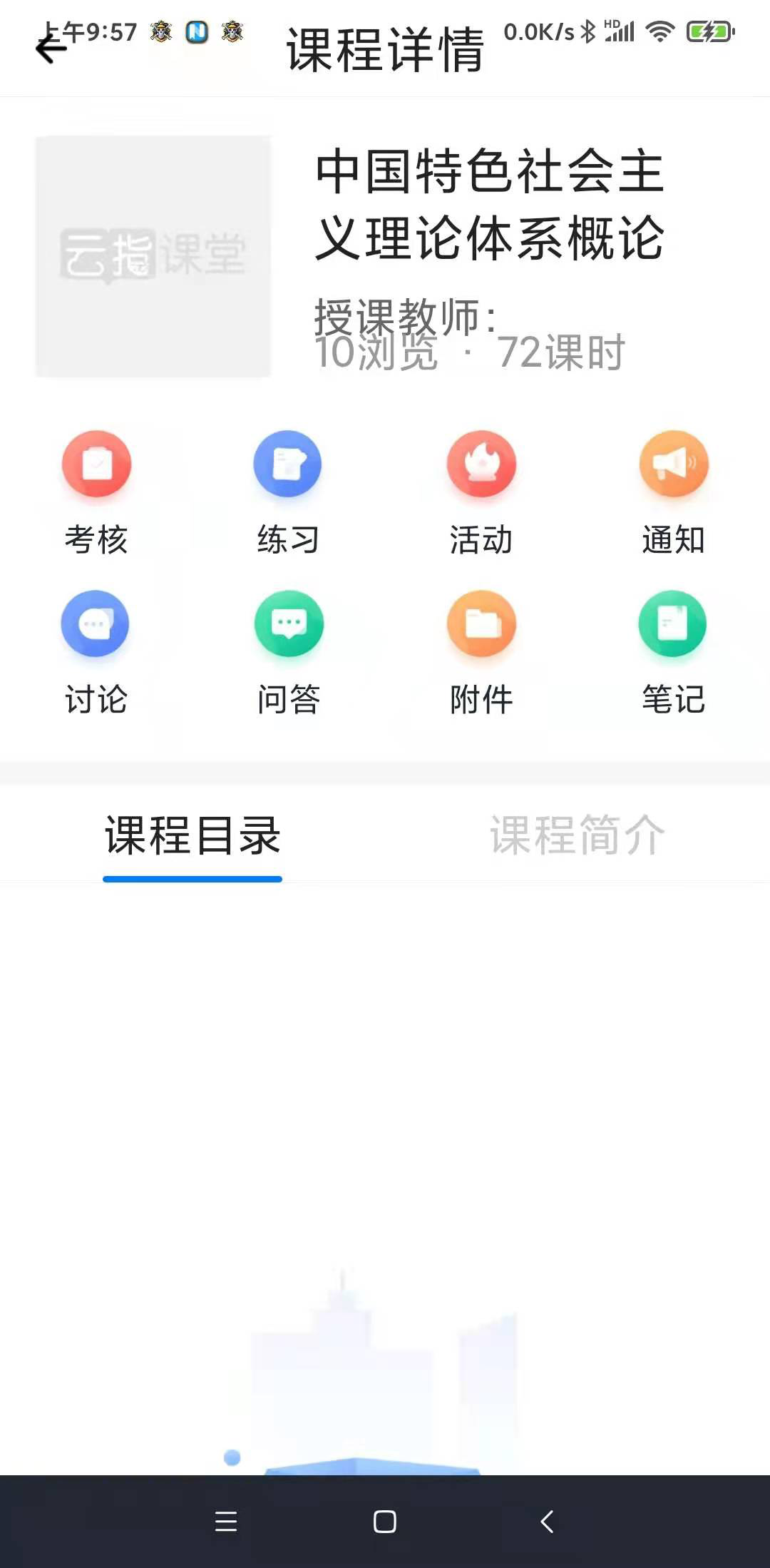Open the 考核 assessment icon
This screenshot has width=770, height=1568.
click(96, 464)
